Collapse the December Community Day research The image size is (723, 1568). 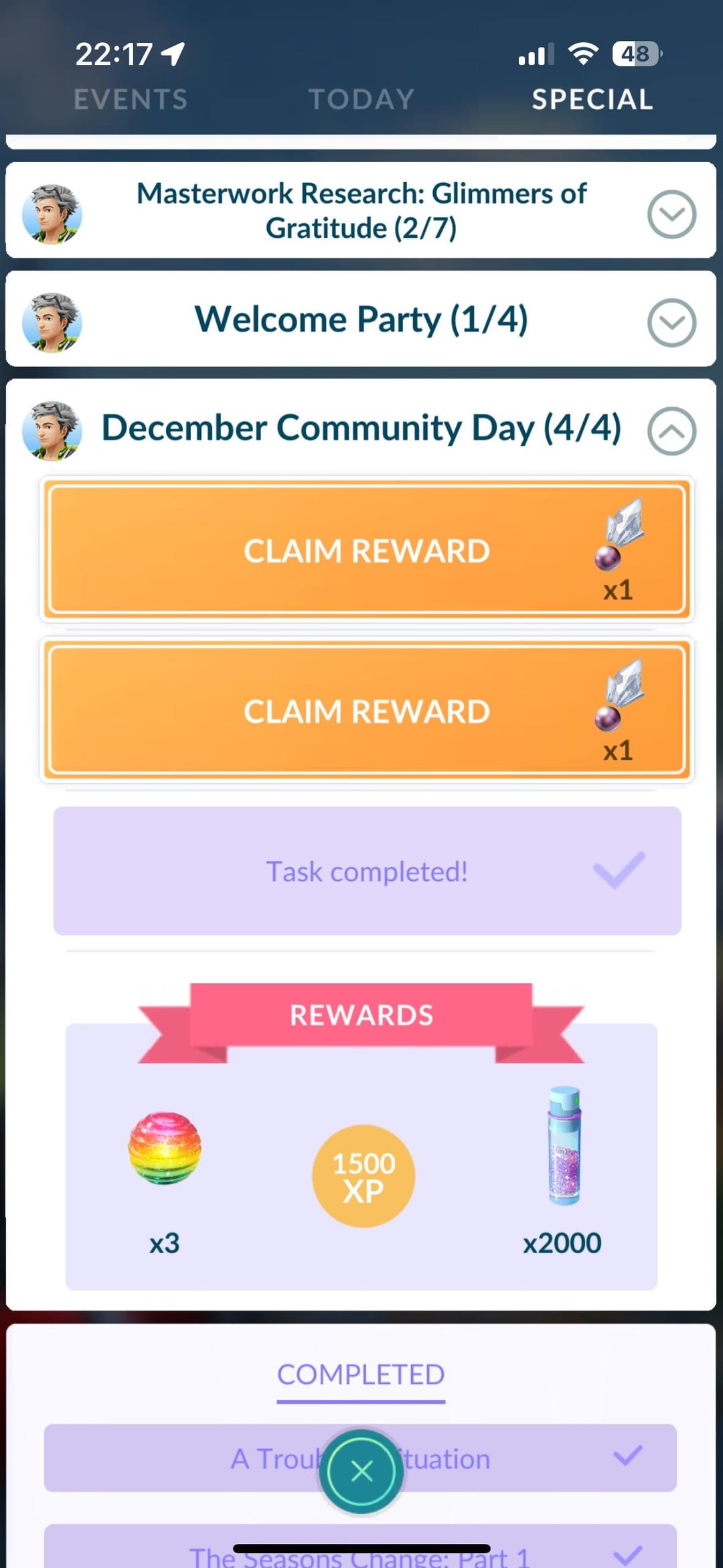point(671,431)
